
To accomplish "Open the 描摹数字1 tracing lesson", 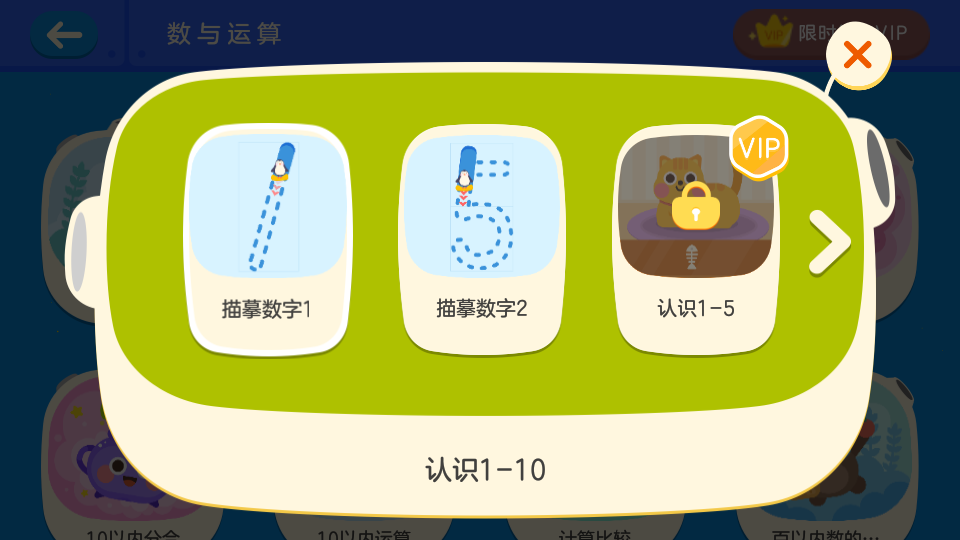I will pos(267,236).
